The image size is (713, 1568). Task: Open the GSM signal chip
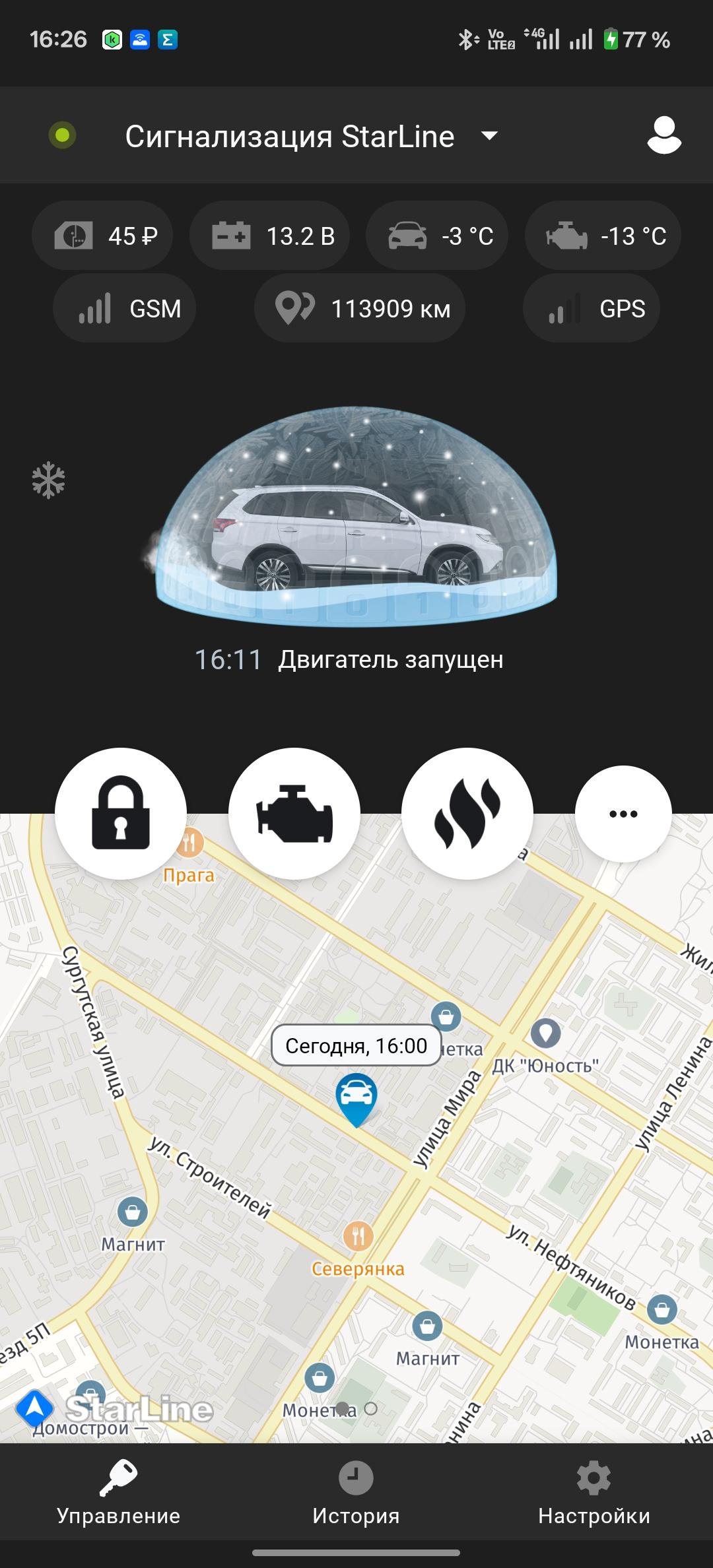125,308
